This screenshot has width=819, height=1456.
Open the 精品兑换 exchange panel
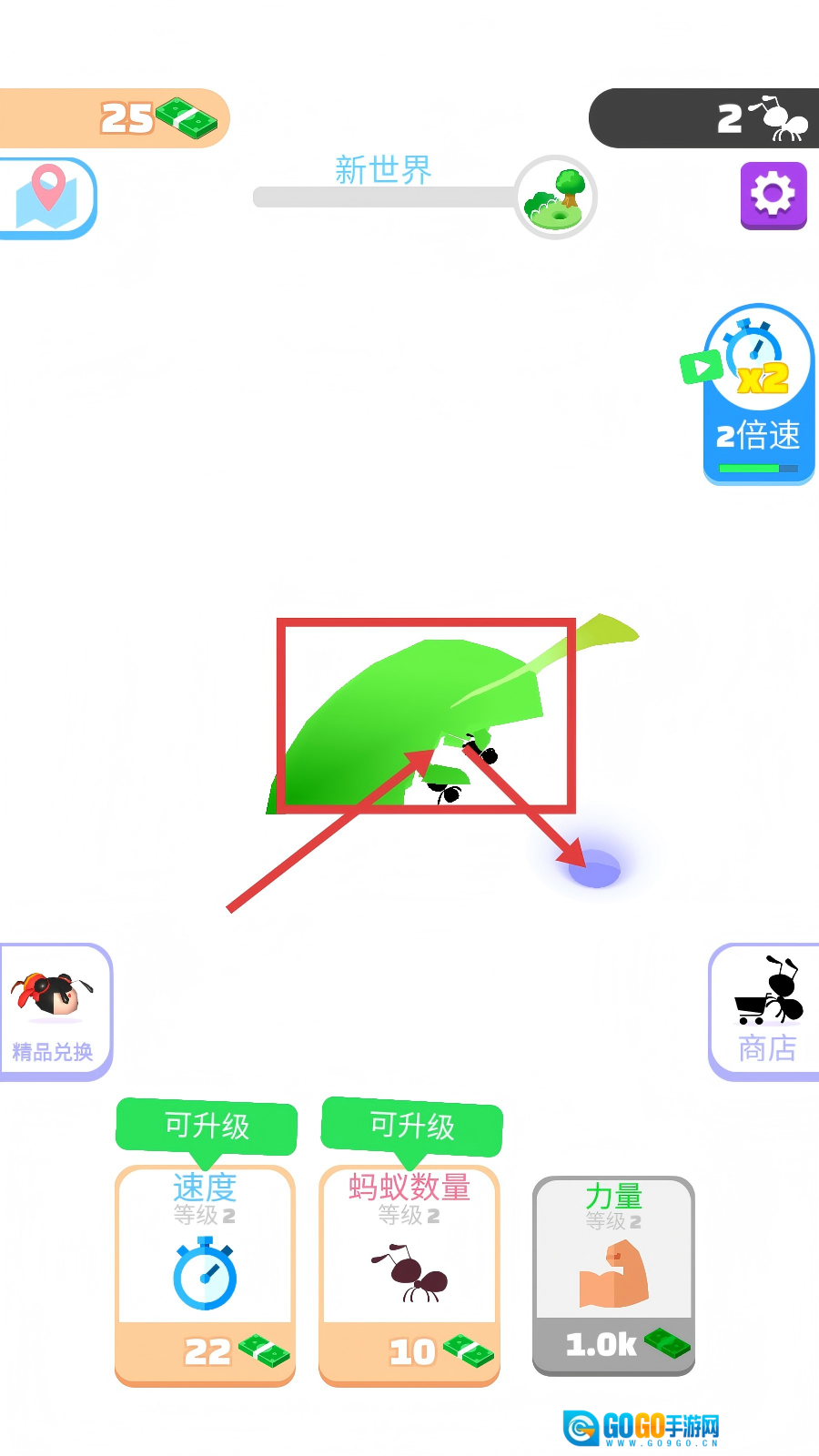click(55, 1011)
